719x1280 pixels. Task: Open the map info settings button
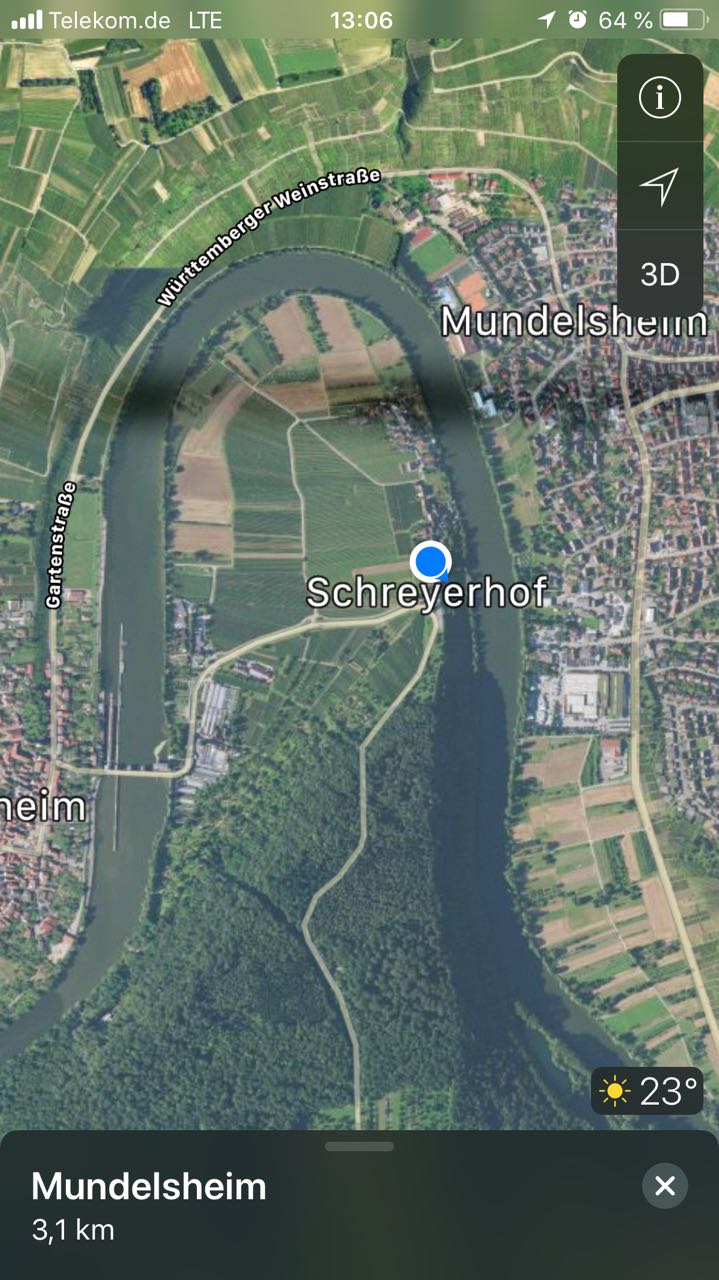(x=660, y=98)
